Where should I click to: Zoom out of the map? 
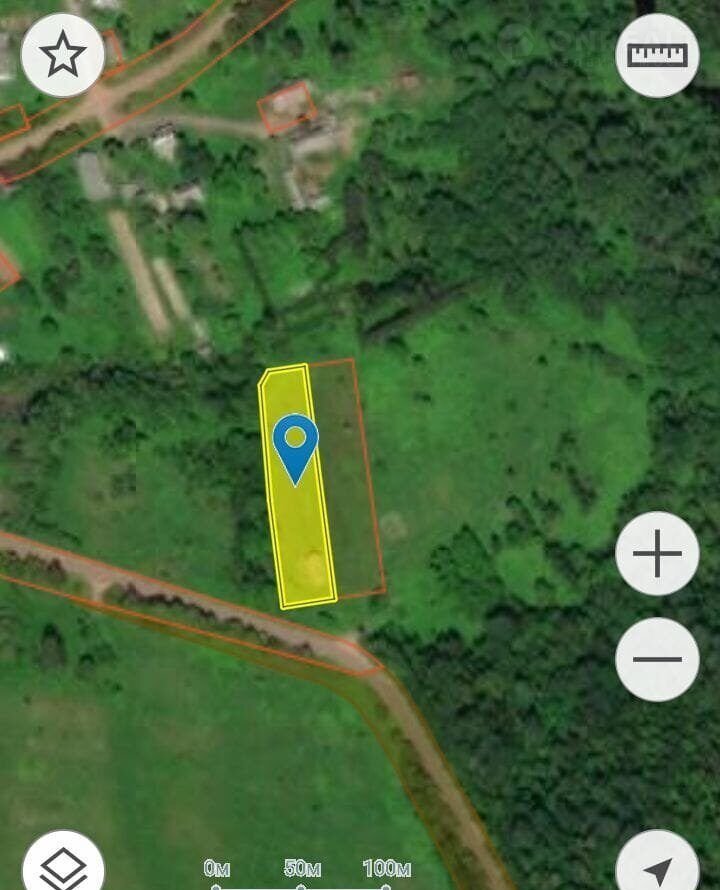(657, 659)
